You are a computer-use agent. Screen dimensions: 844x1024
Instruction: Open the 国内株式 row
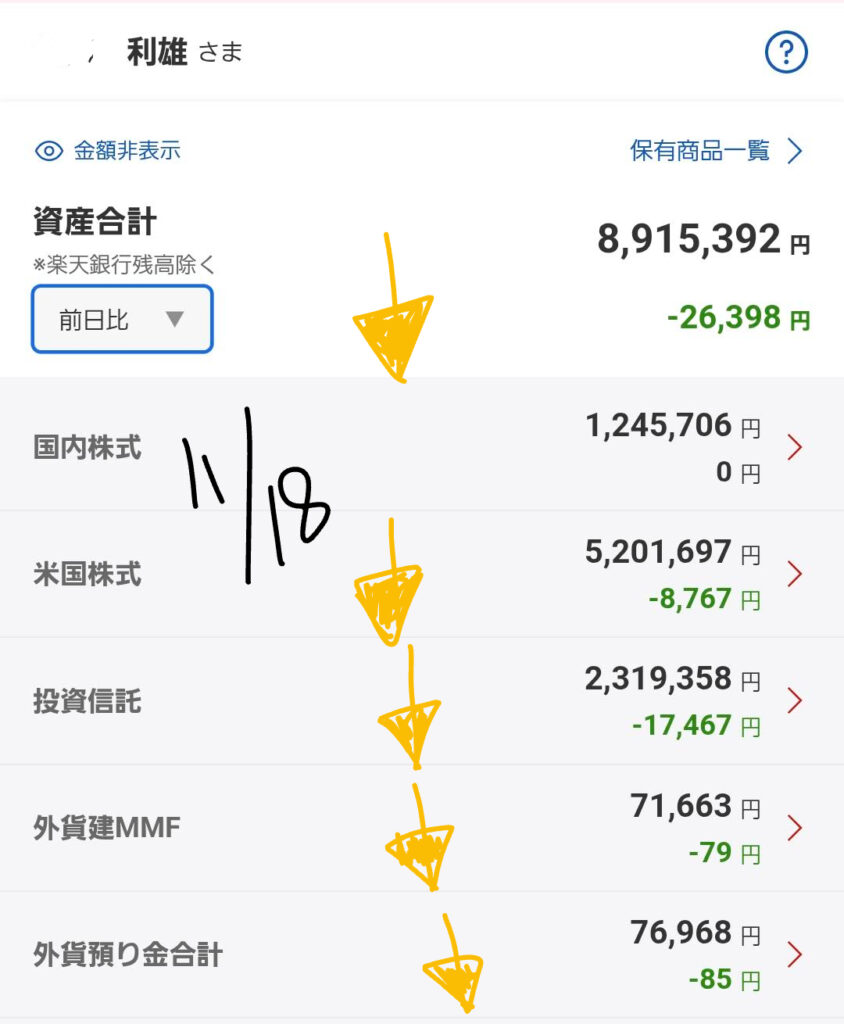point(420,447)
